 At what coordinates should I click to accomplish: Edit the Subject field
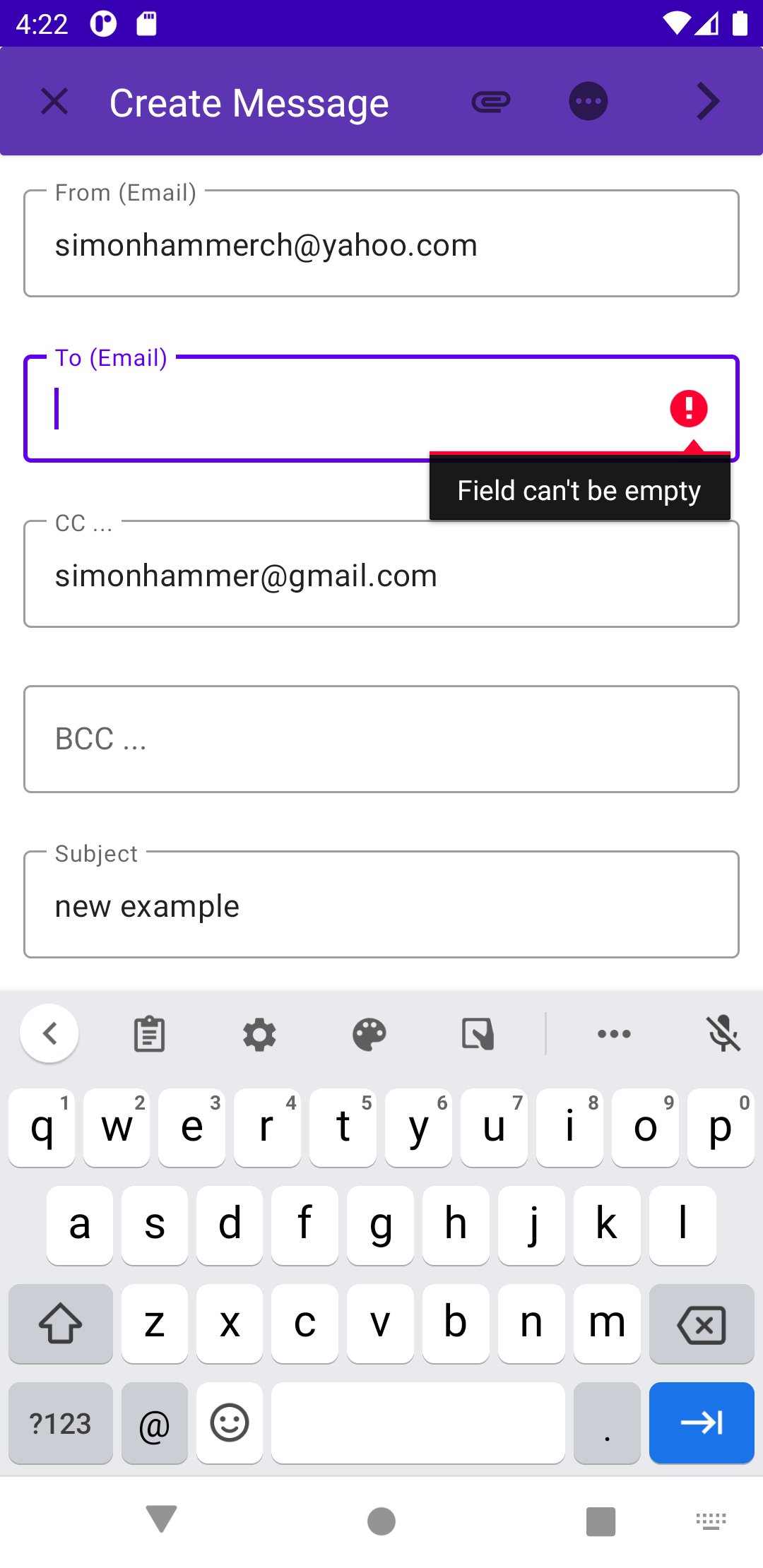pyautogui.click(x=381, y=905)
